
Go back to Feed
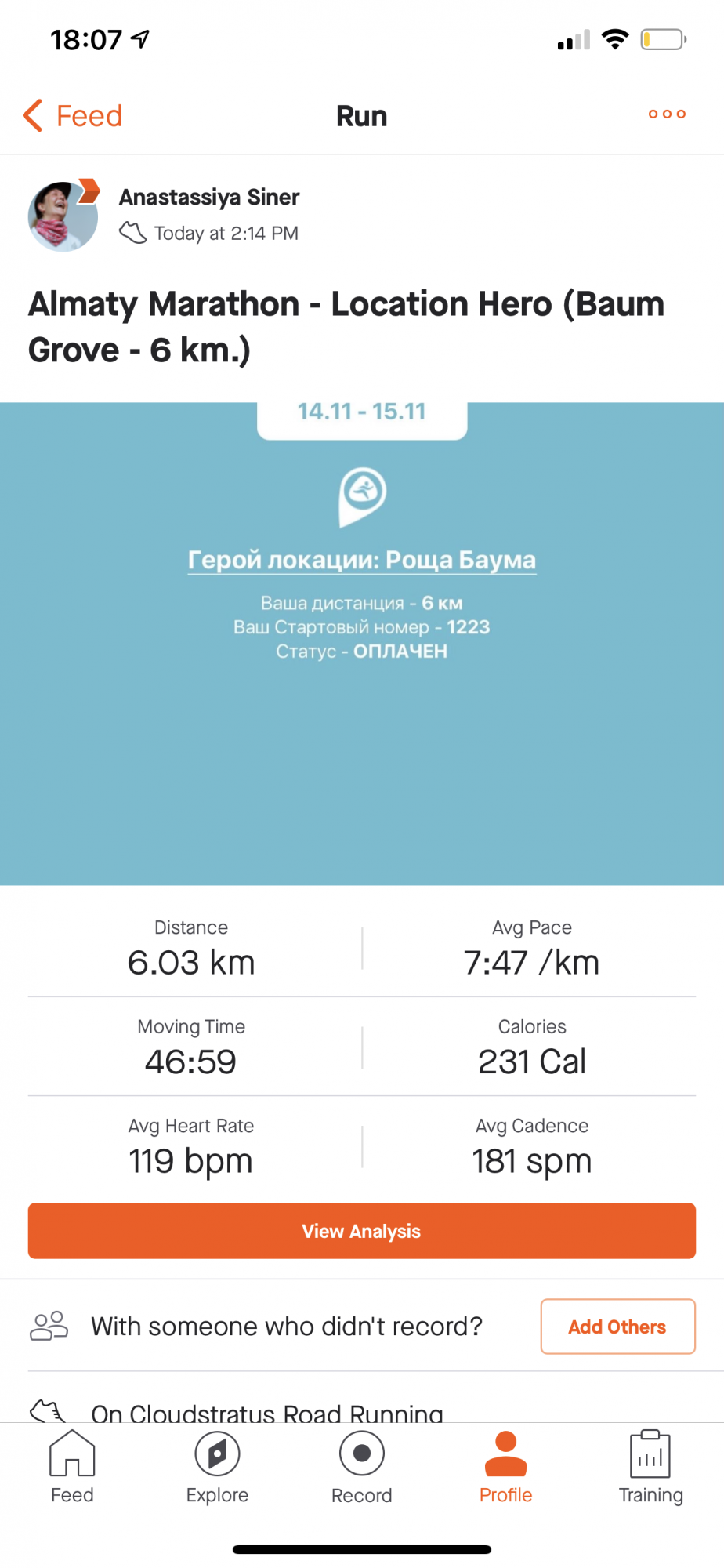[x=73, y=116]
